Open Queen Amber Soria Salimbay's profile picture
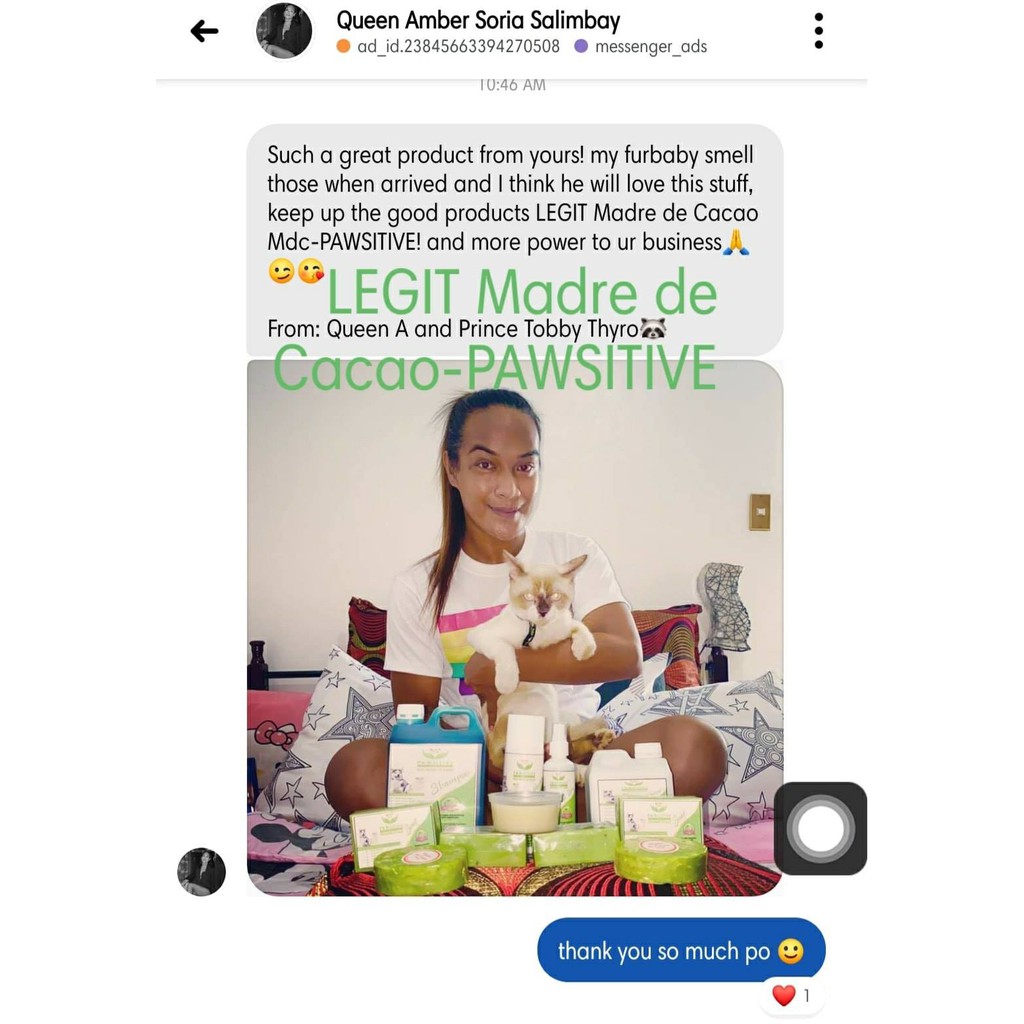Screen dimensions: 1024x1024 (x=283, y=31)
